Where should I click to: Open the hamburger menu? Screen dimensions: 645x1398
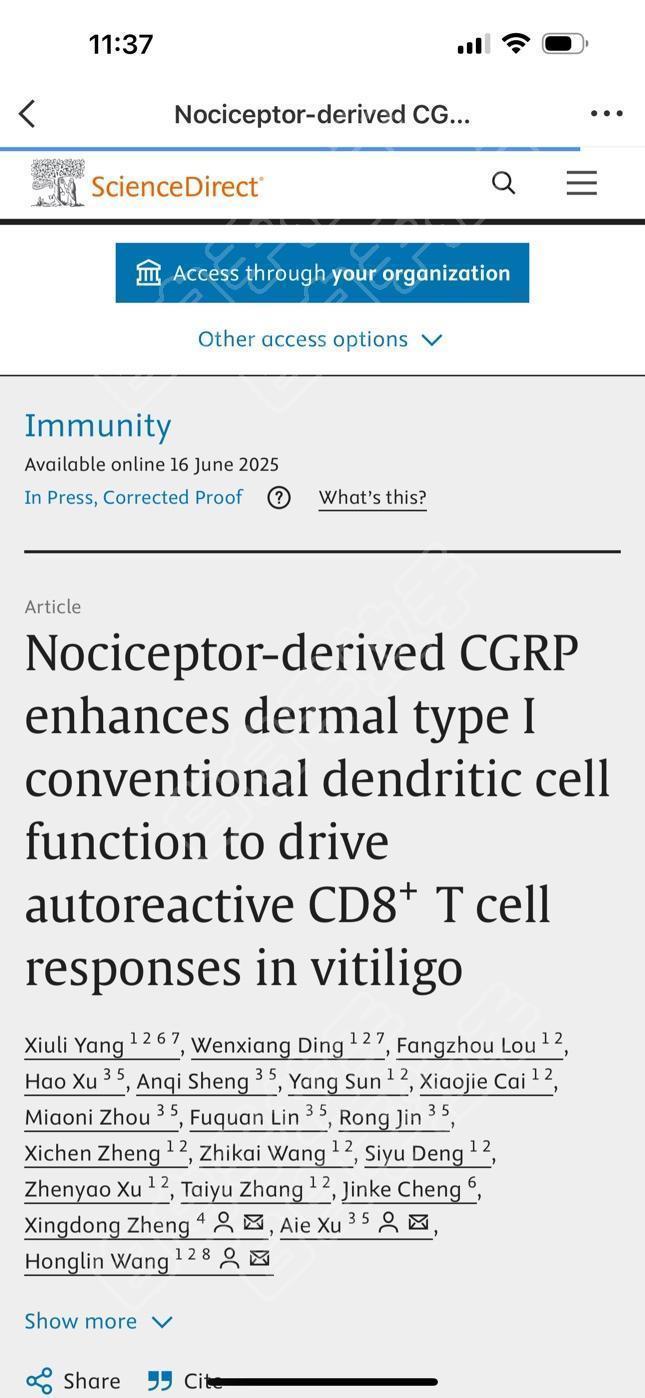(x=581, y=183)
